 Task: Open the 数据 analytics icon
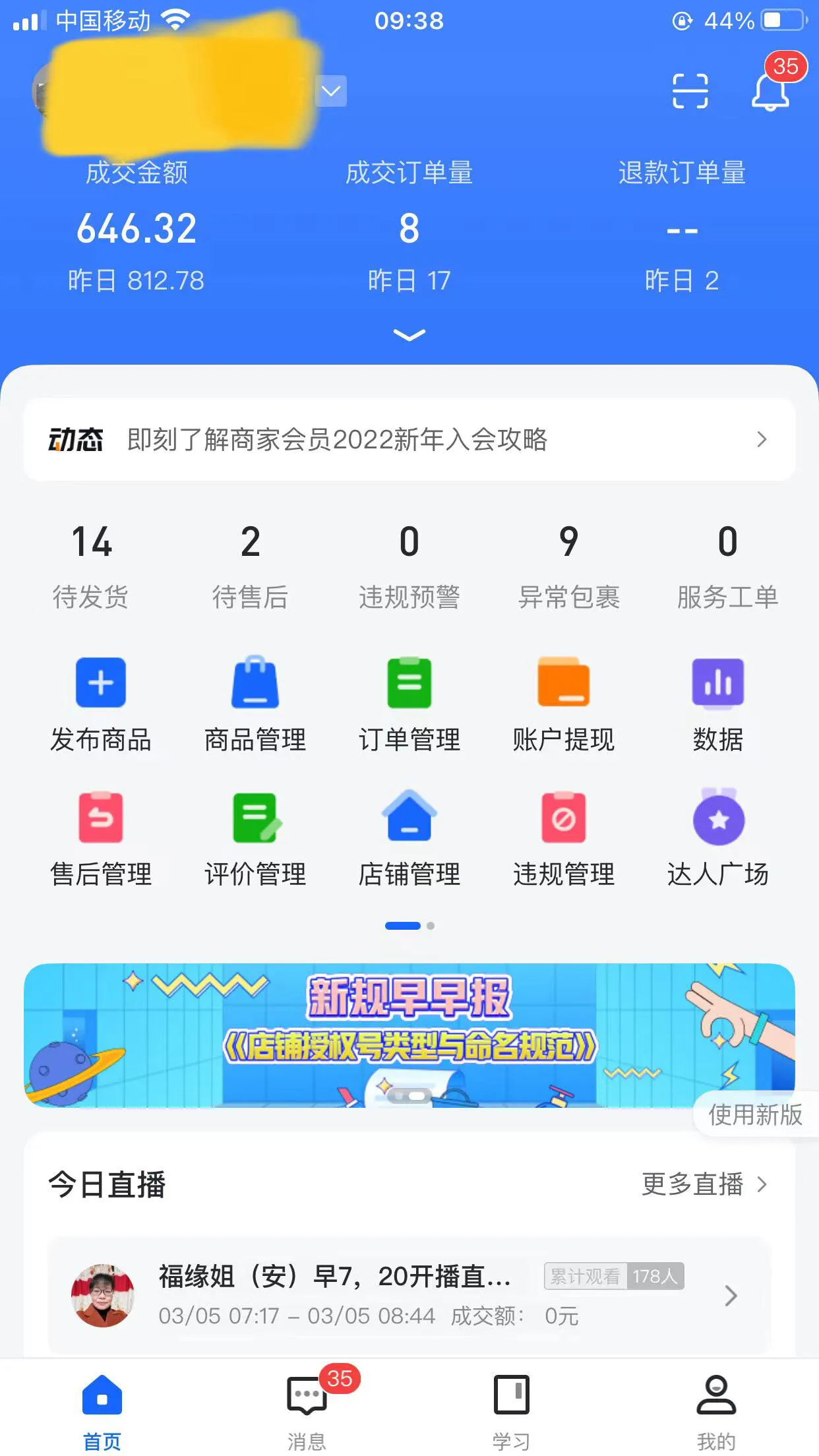pos(718,706)
